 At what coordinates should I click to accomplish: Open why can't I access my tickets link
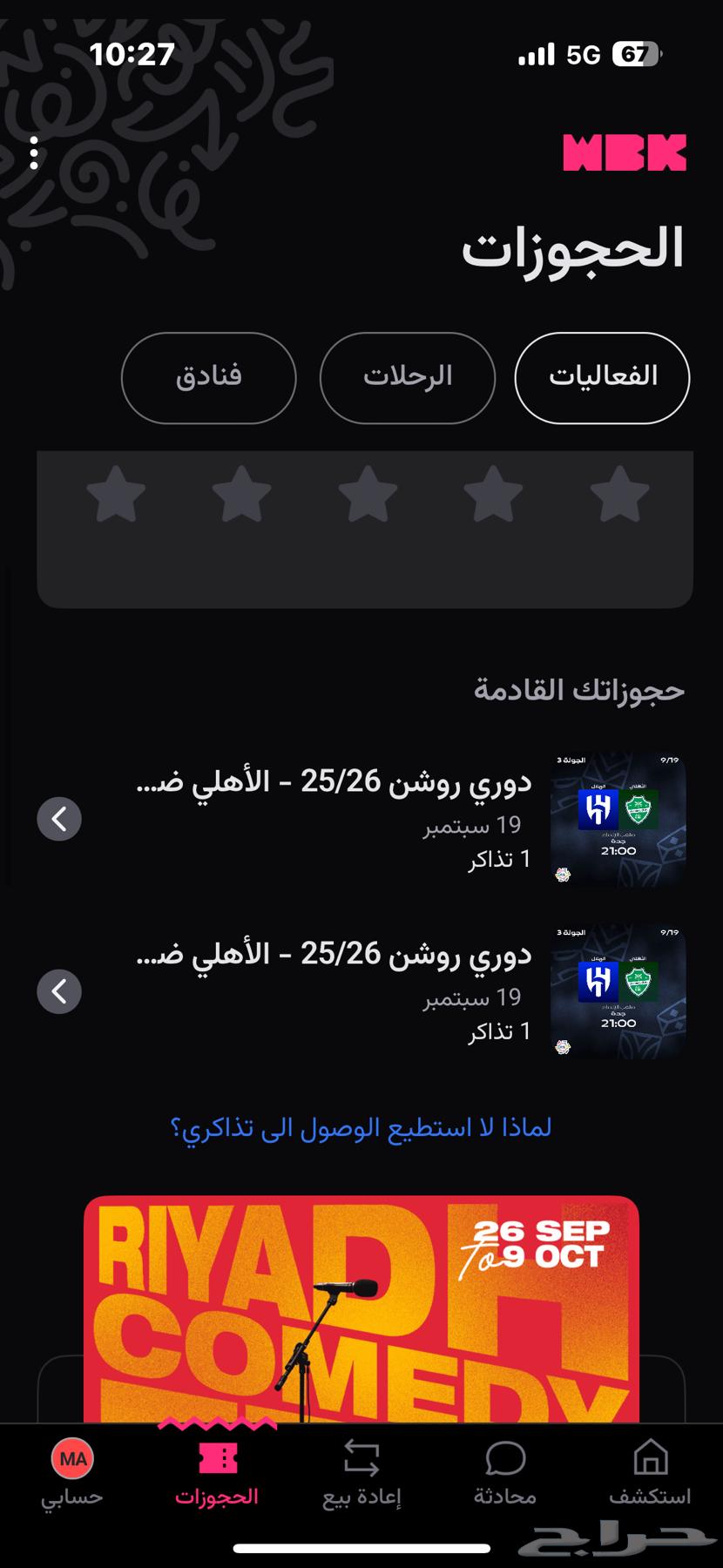pyautogui.click(x=361, y=1126)
